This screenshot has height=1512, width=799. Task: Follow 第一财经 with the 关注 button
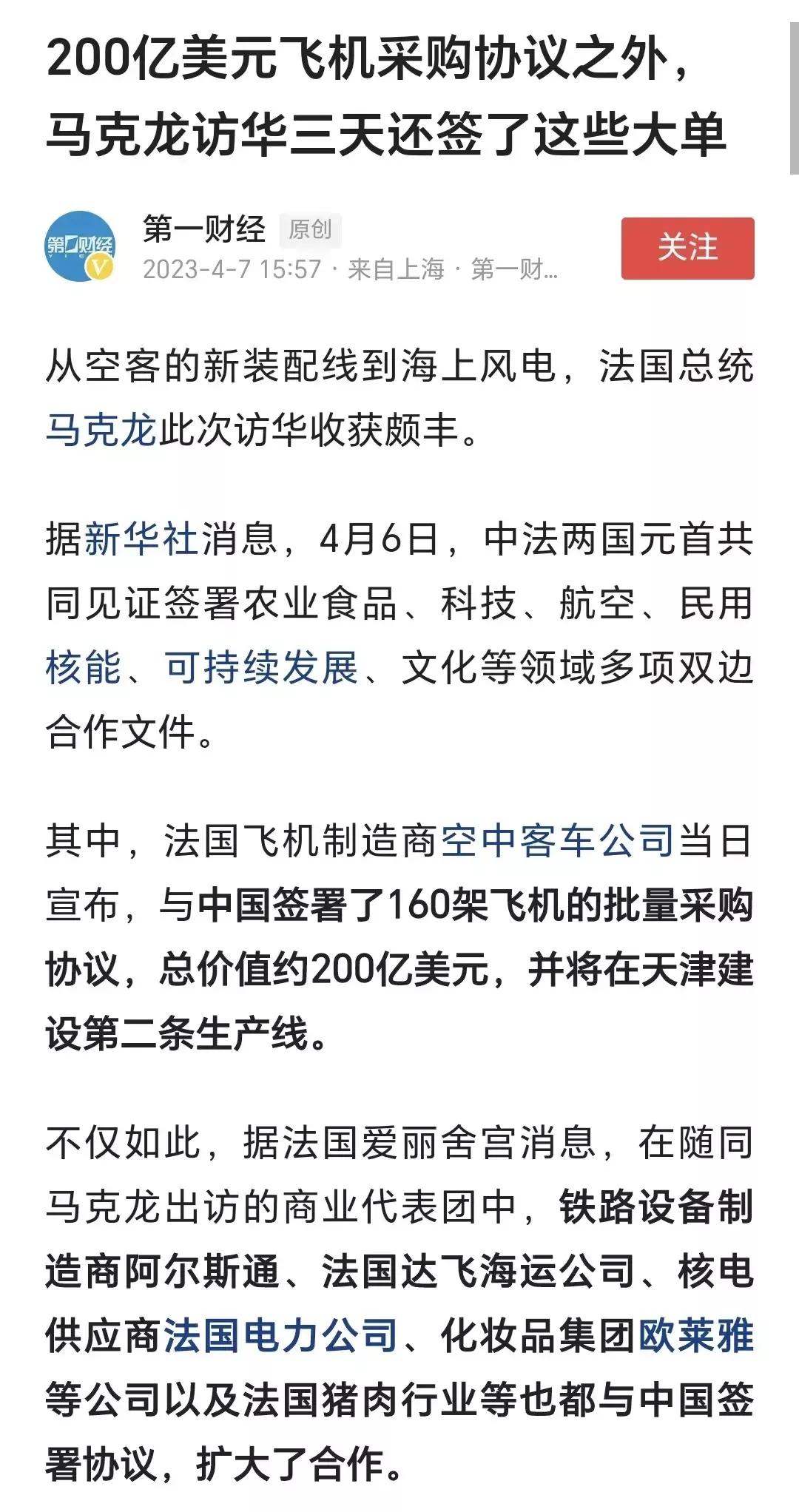tap(687, 248)
